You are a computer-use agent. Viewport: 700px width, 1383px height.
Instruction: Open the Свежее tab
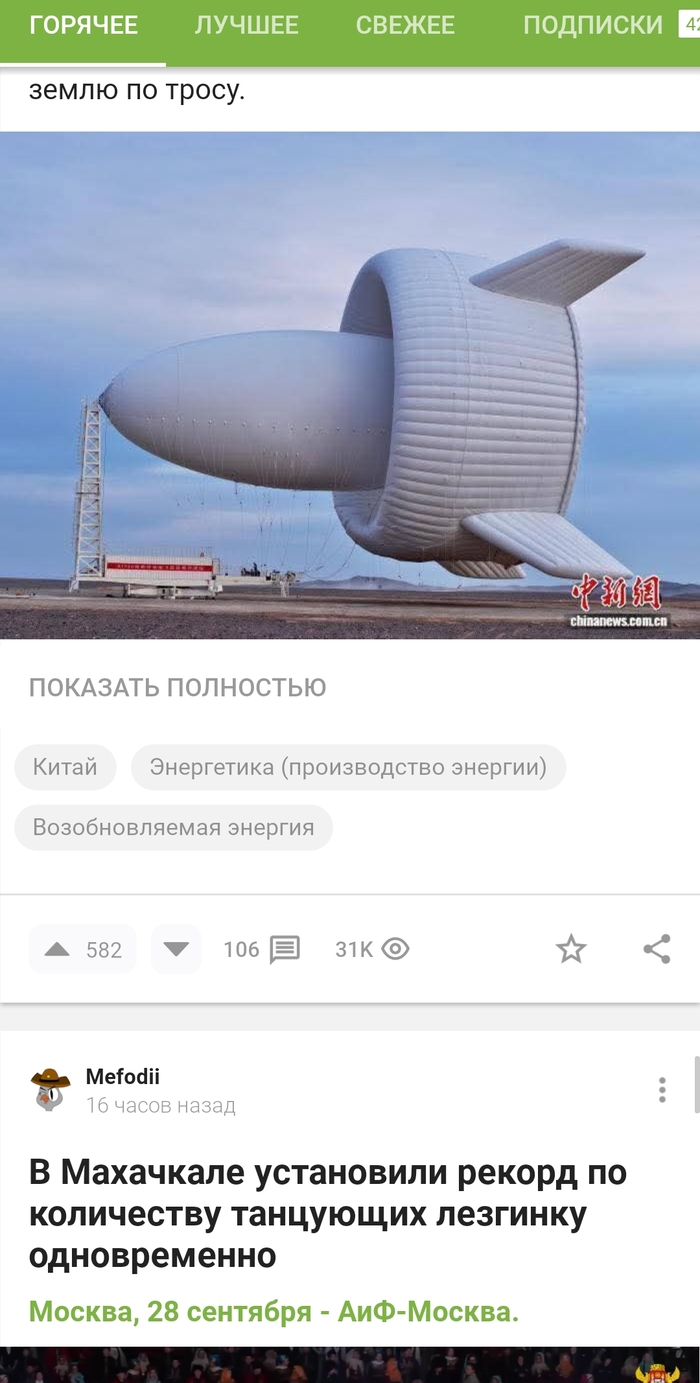(405, 26)
